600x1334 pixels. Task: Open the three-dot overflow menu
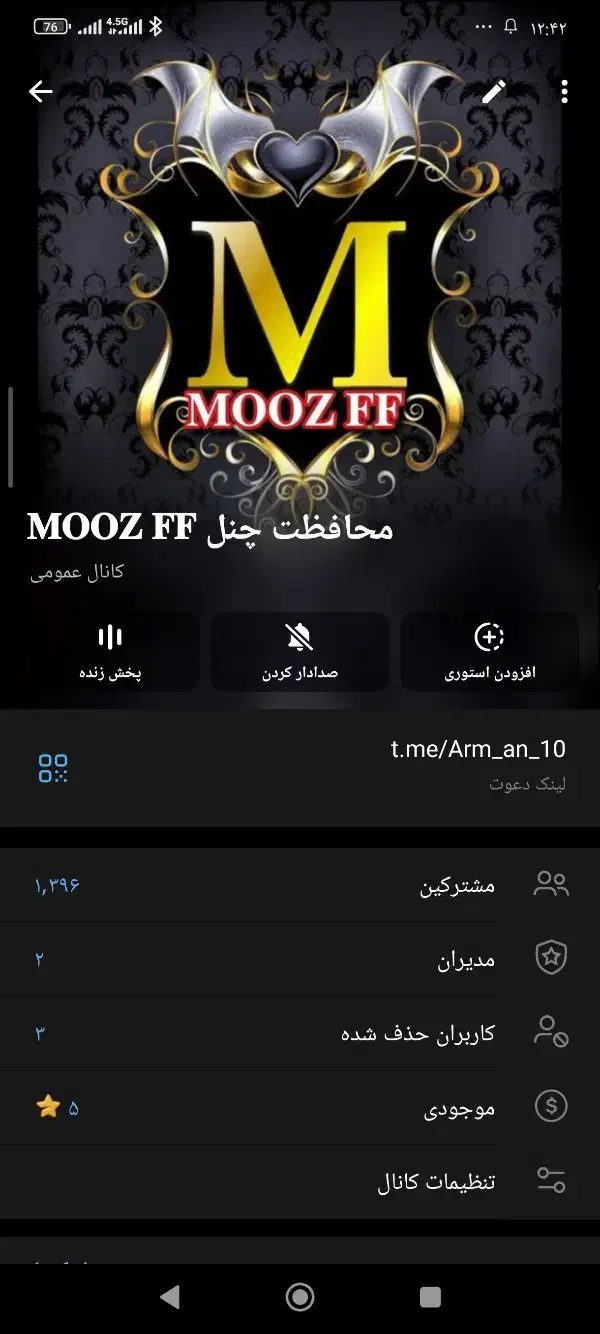(565, 92)
